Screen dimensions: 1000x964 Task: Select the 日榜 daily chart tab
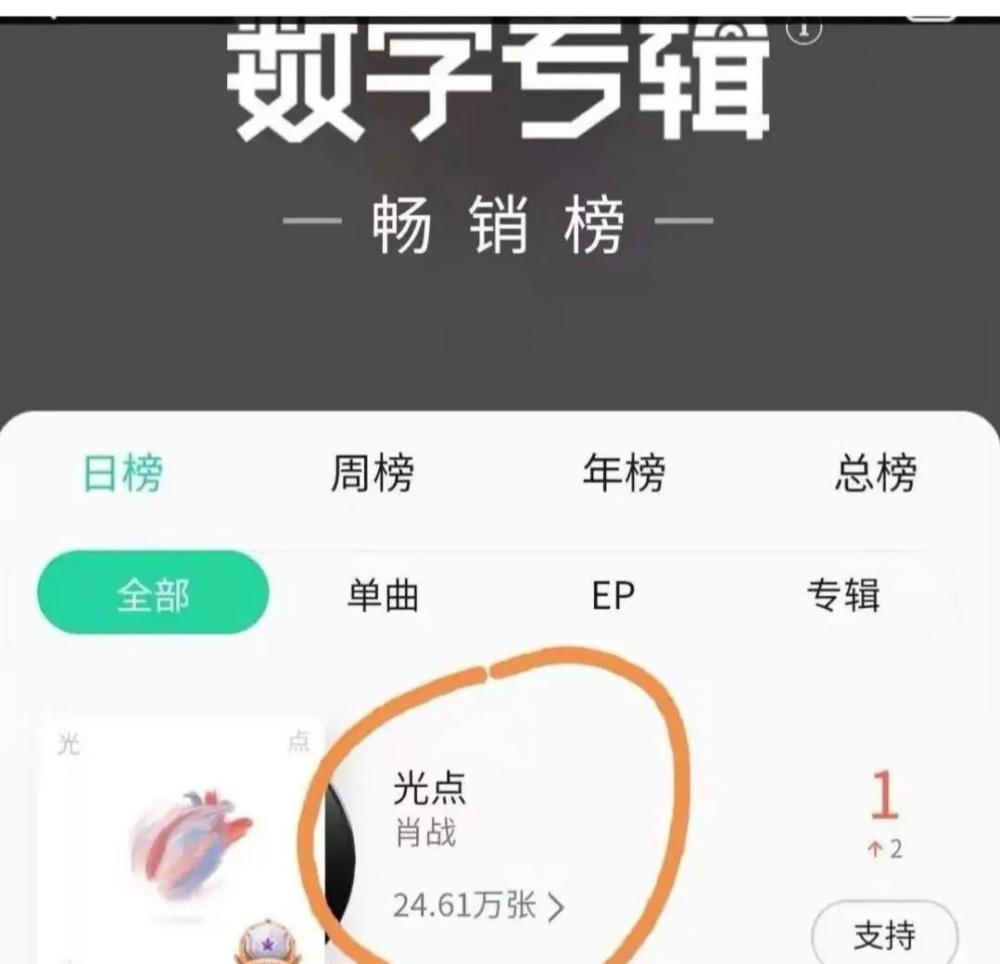pos(122,473)
